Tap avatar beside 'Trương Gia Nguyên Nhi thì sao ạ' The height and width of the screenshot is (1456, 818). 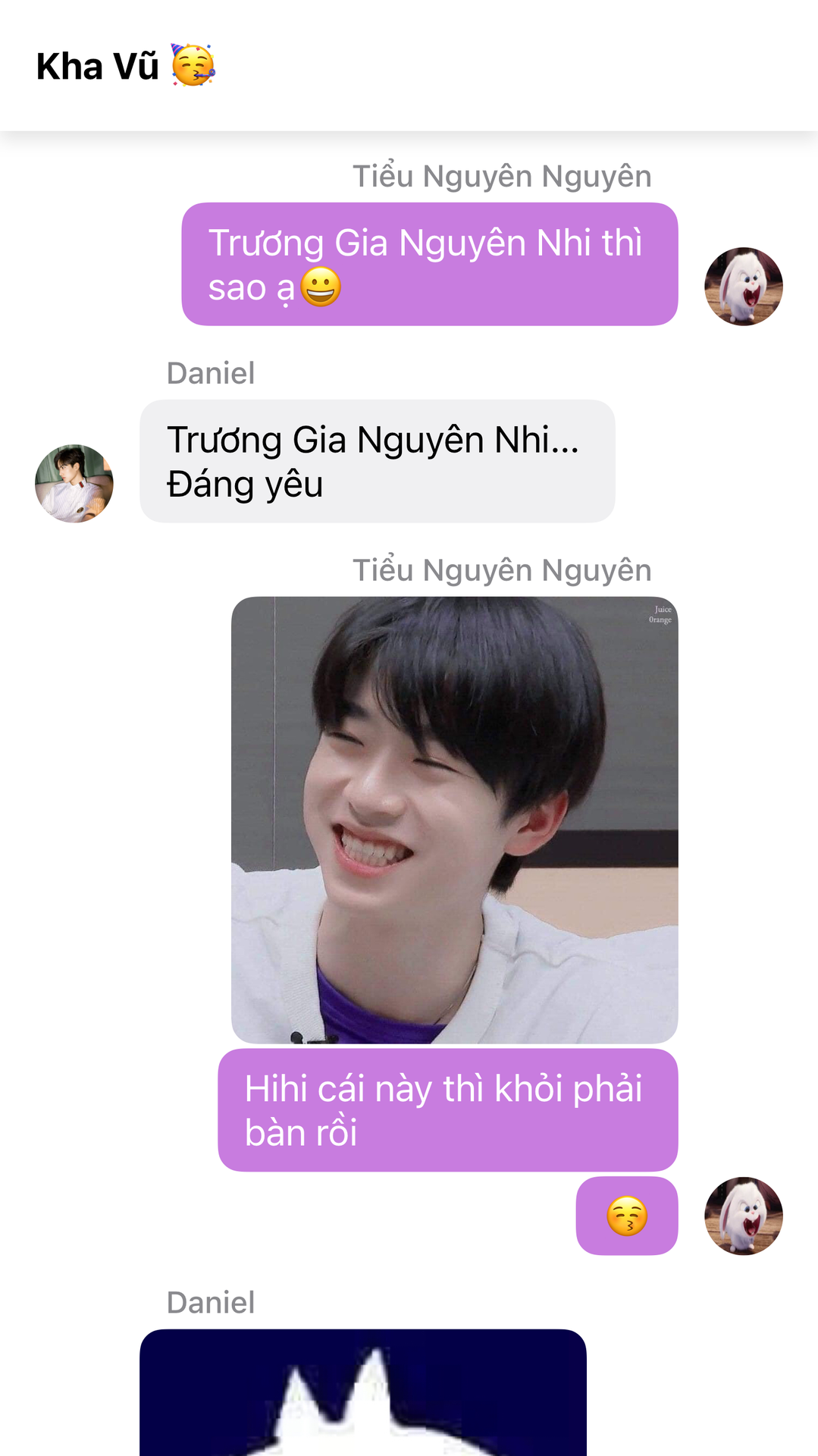click(743, 287)
